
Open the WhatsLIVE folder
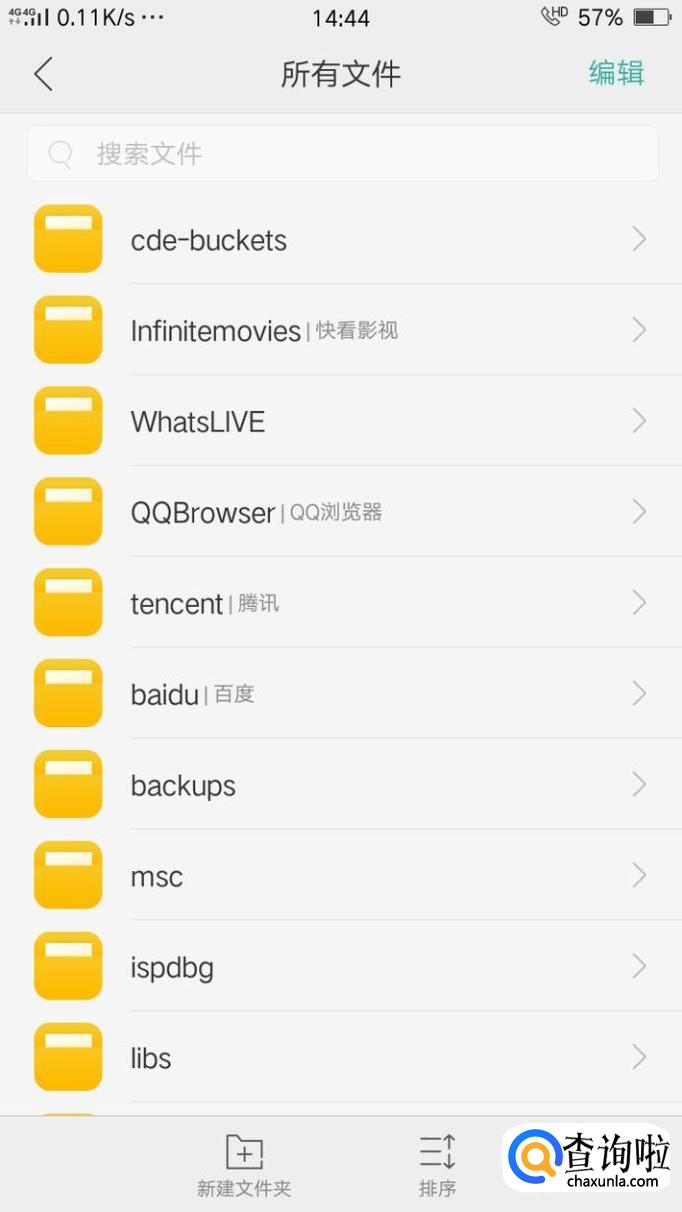tap(340, 422)
